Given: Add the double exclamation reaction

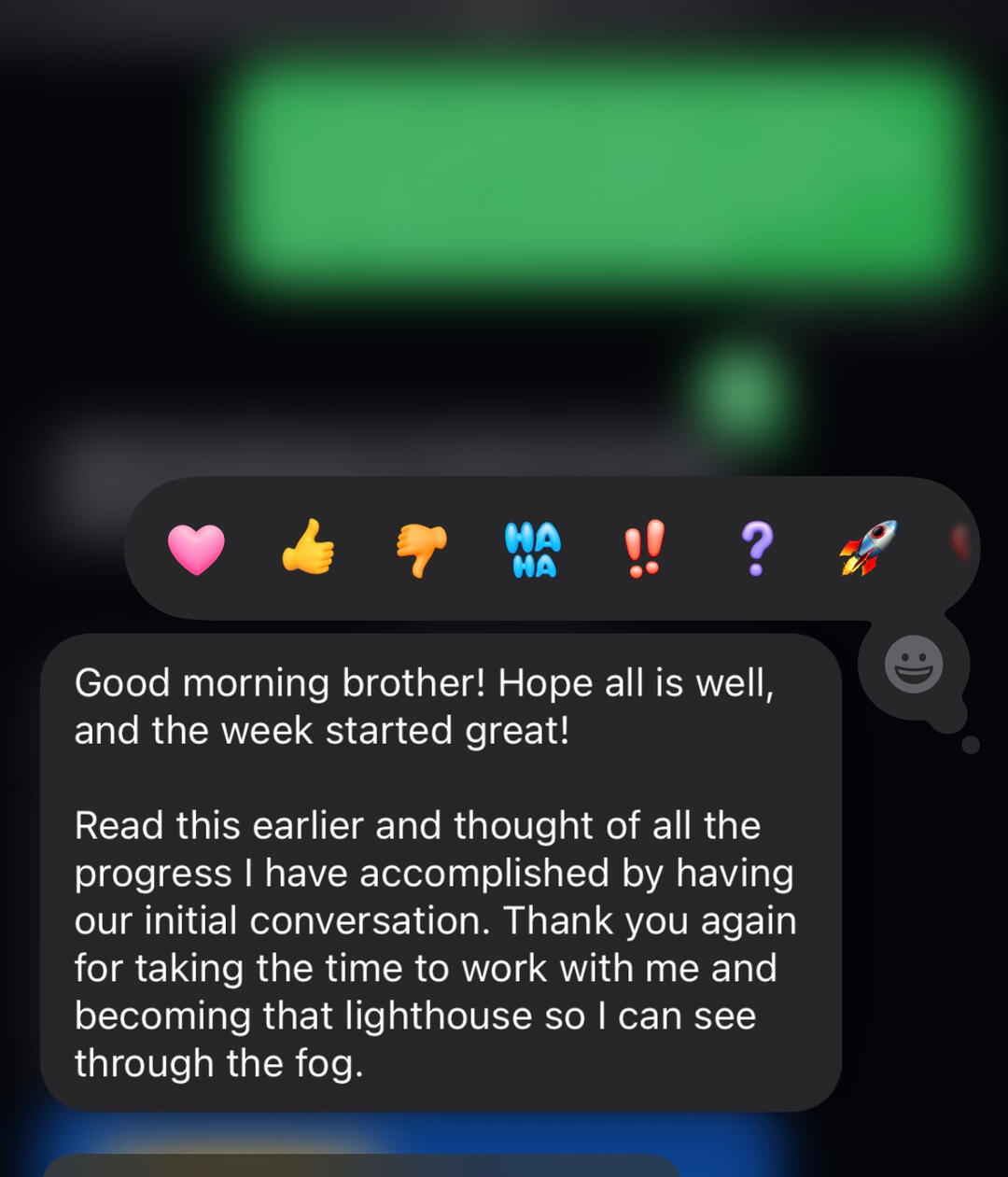Looking at the screenshot, I should pos(644,549).
